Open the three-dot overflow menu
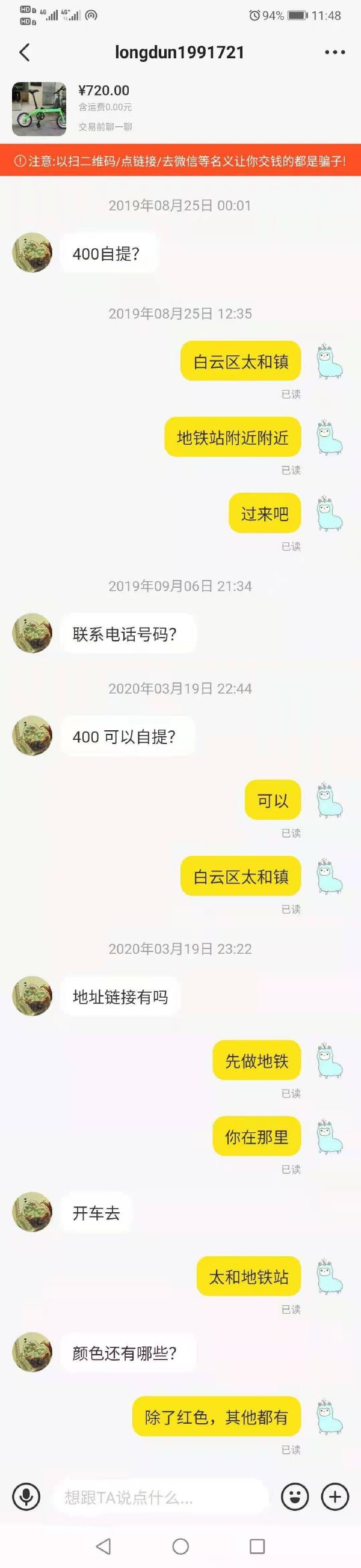Image resolution: width=361 pixels, height=1568 pixels. pos(335,52)
